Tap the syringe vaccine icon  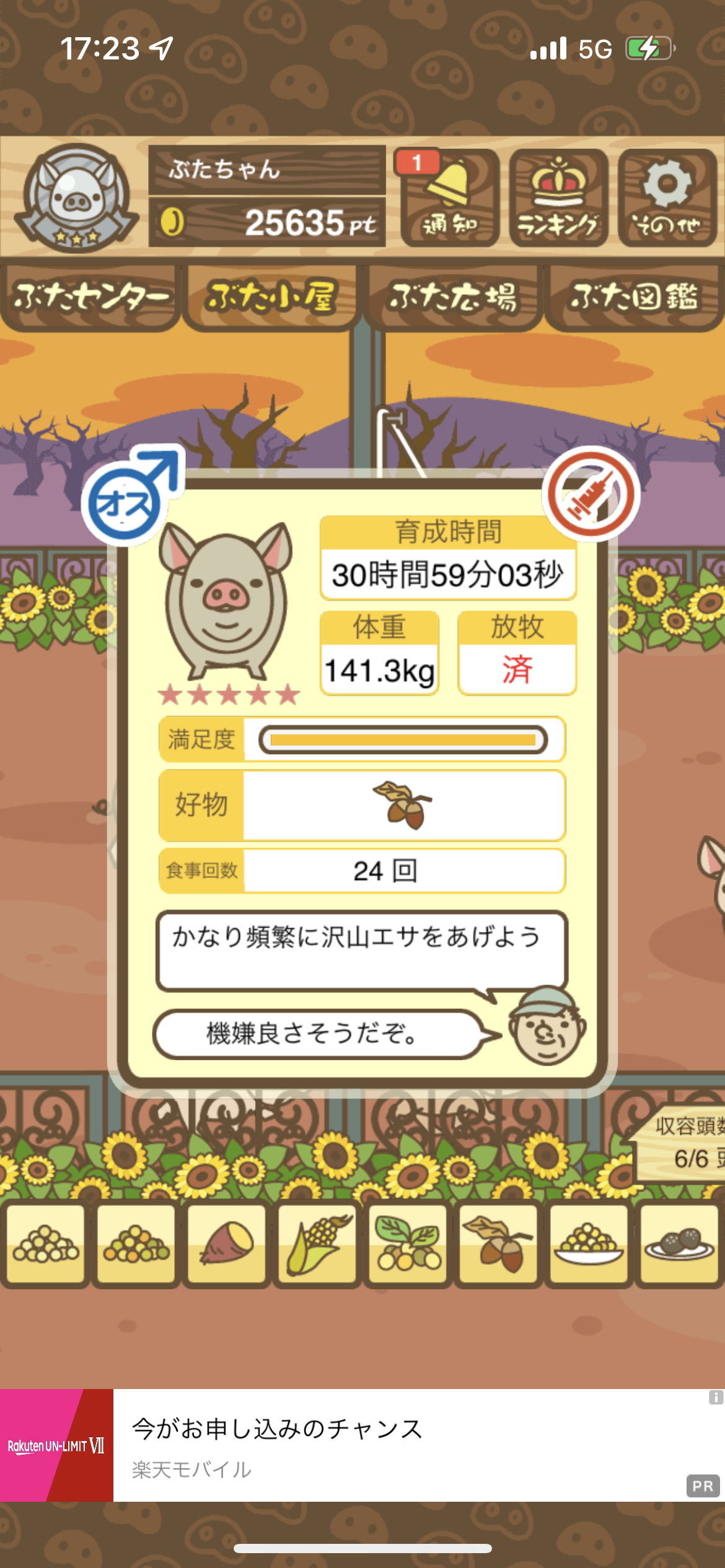click(x=591, y=494)
